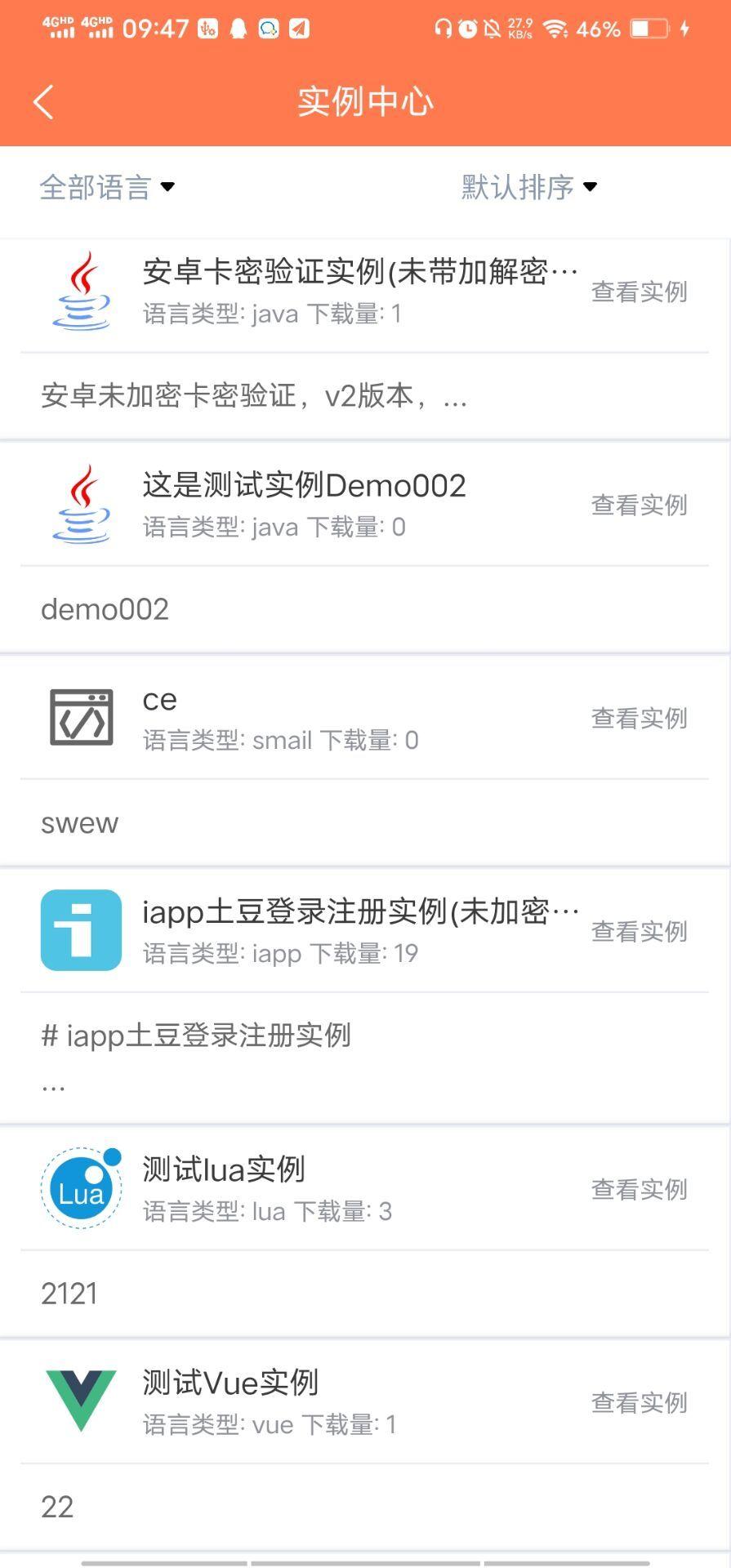This screenshot has width=731, height=1568.
Task: Go back using the arrow in the header
Action: coord(42,101)
